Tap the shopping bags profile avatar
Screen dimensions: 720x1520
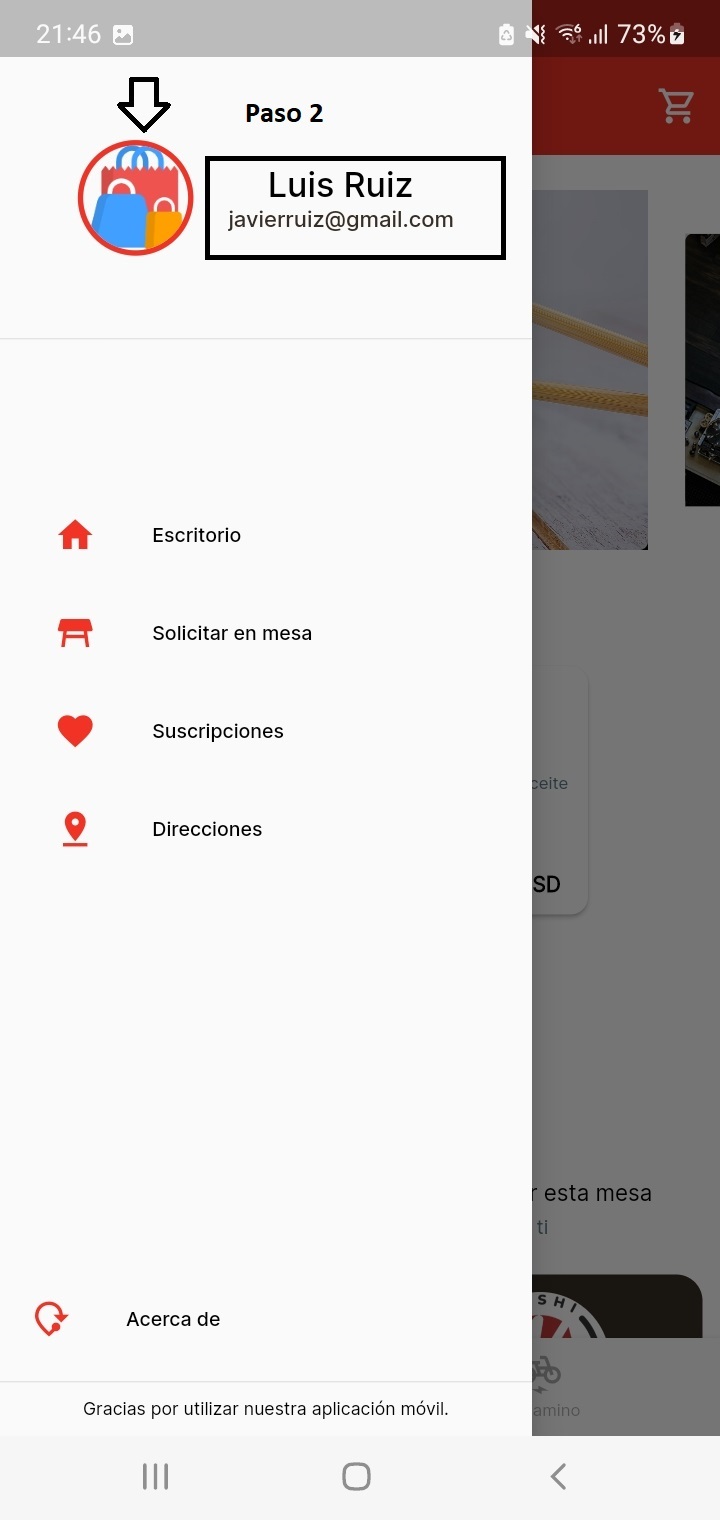(x=136, y=198)
